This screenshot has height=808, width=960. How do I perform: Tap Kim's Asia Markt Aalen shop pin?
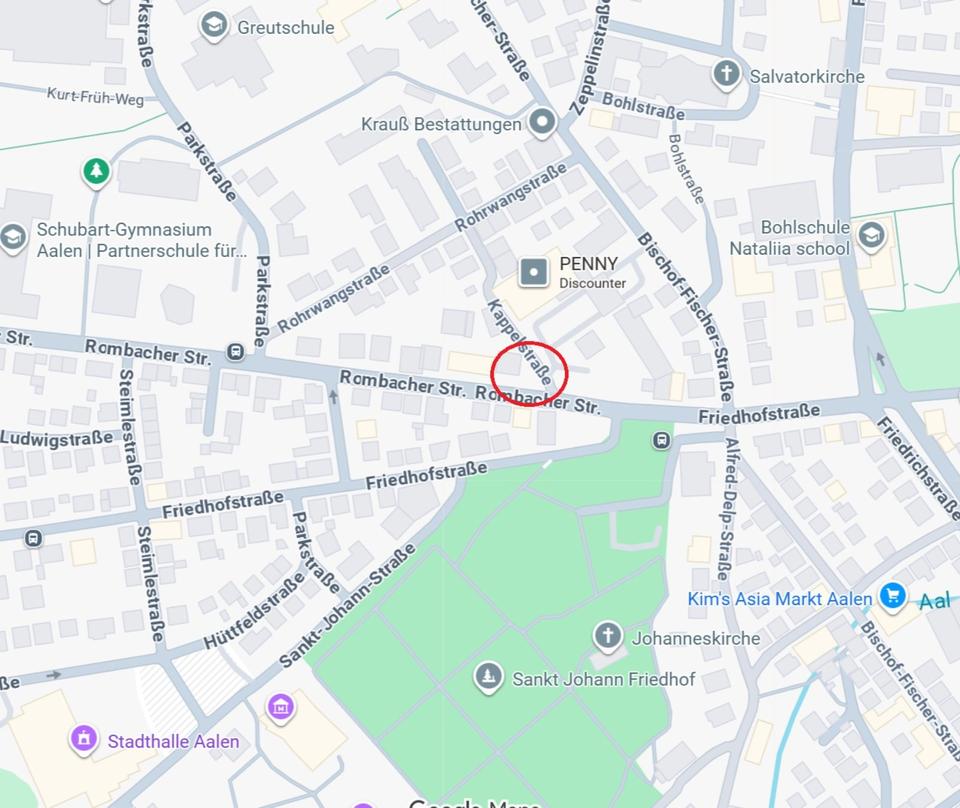(x=892, y=597)
